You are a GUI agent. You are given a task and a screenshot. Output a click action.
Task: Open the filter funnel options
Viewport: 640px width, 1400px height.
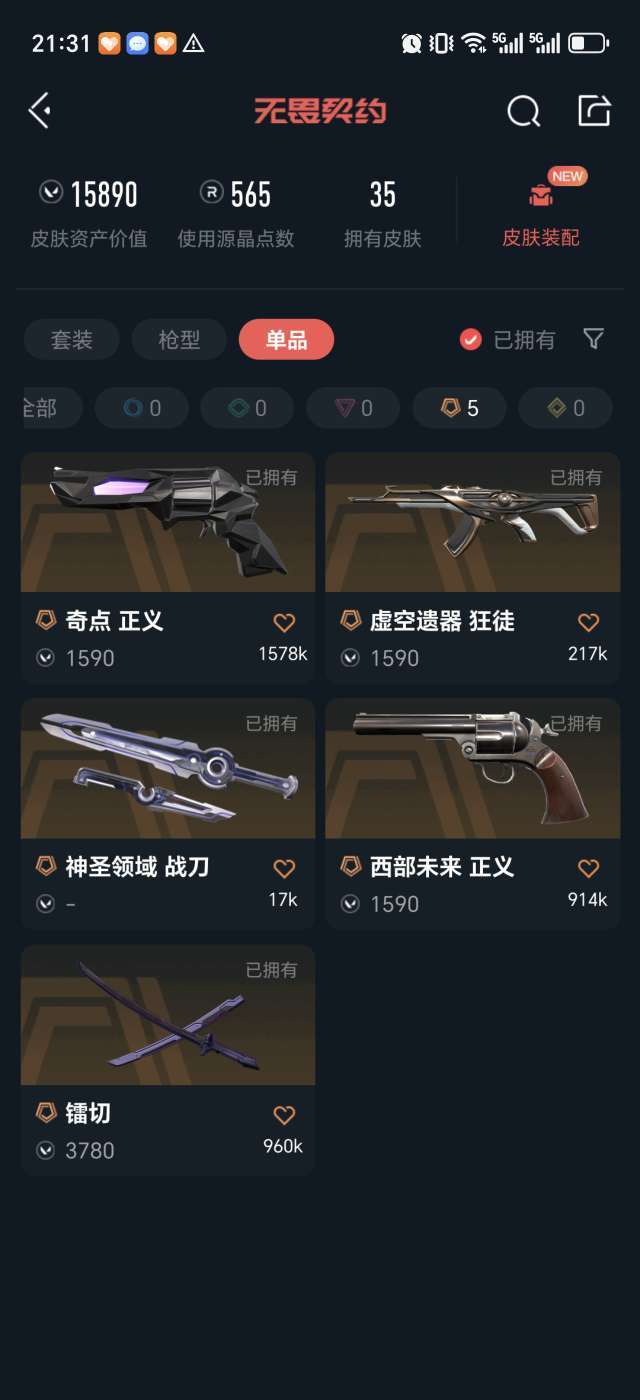[x=593, y=340]
